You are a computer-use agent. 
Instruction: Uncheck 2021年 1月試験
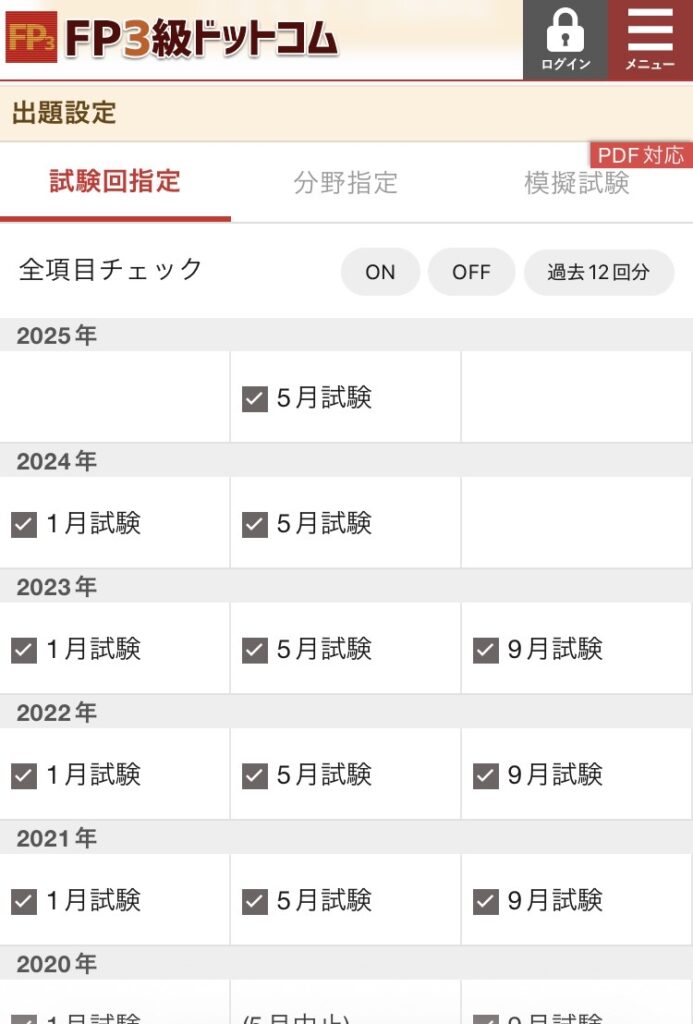coord(24,901)
